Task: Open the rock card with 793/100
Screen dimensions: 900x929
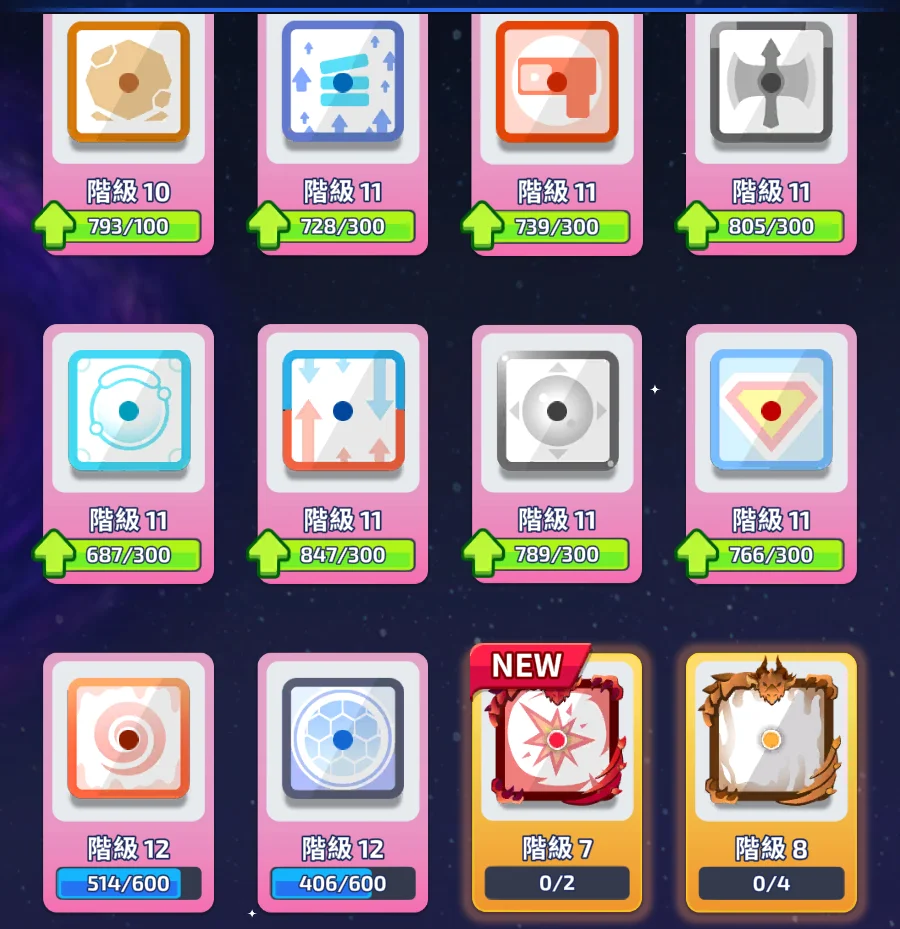Action: [128, 85]
